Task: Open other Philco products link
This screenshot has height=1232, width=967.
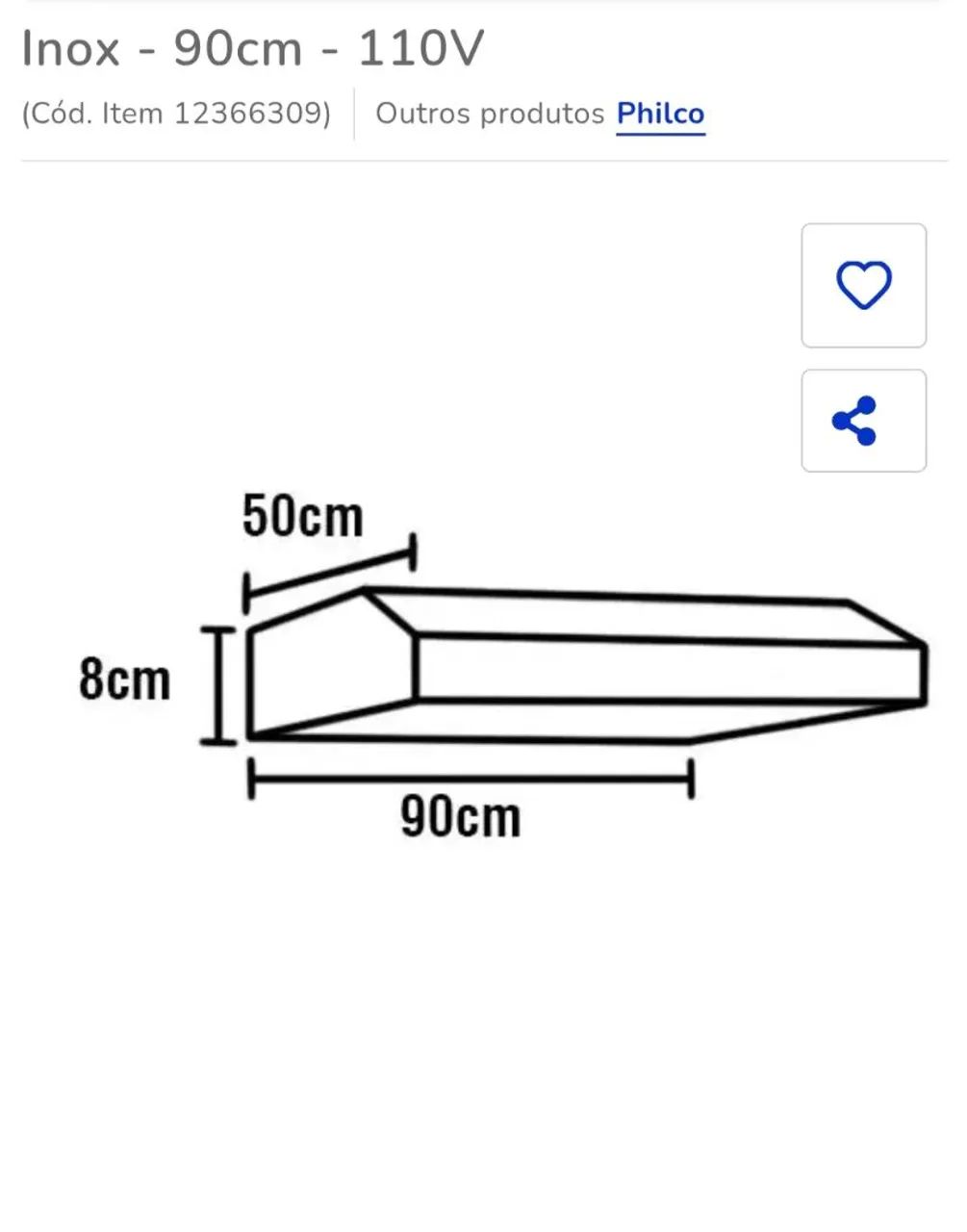Action: tap(660, 114)
